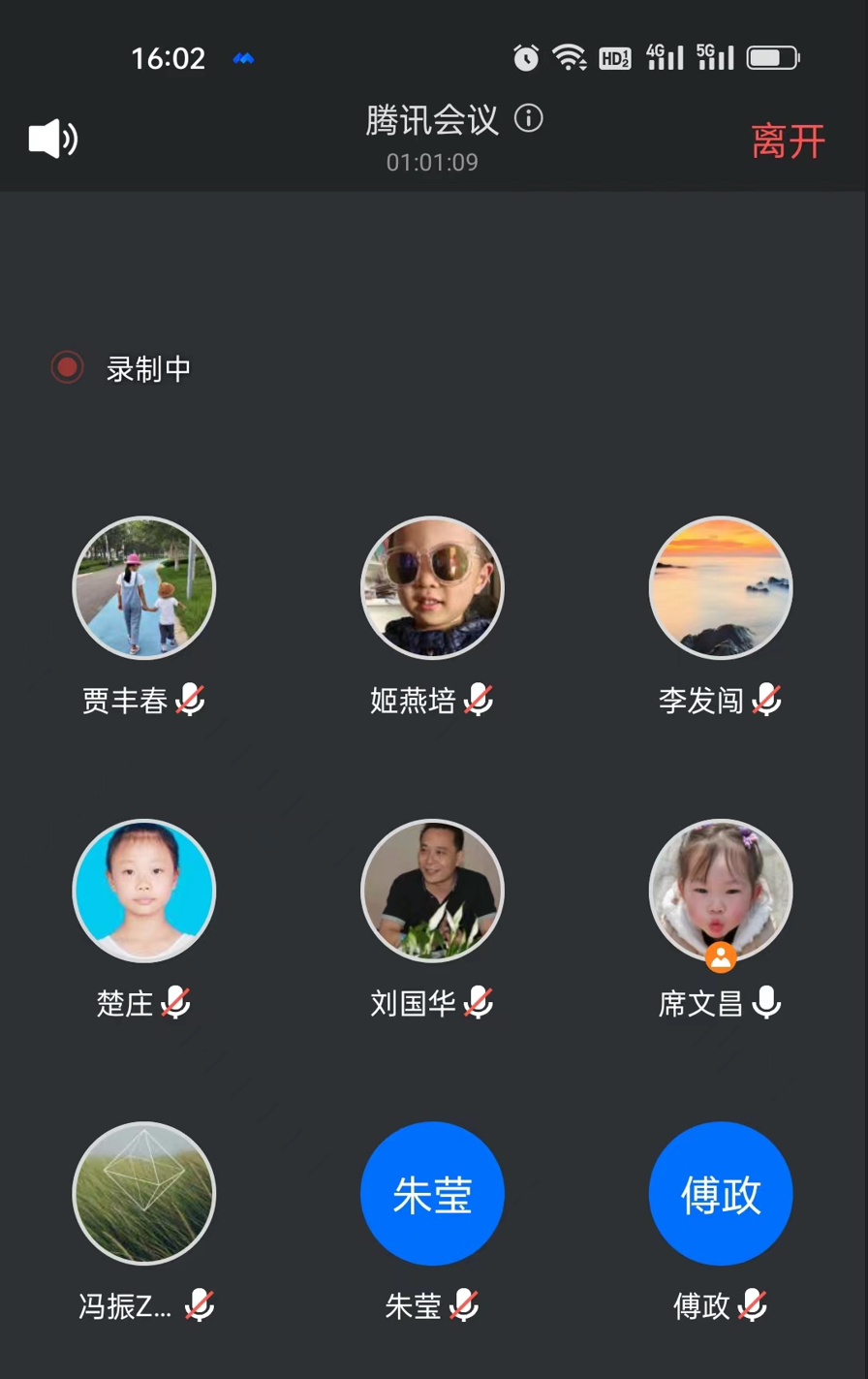The height and width of the screenshot is (1379, 868).
Task: Toggle the speaker audio icon
Action: click(x=52, y=140)
